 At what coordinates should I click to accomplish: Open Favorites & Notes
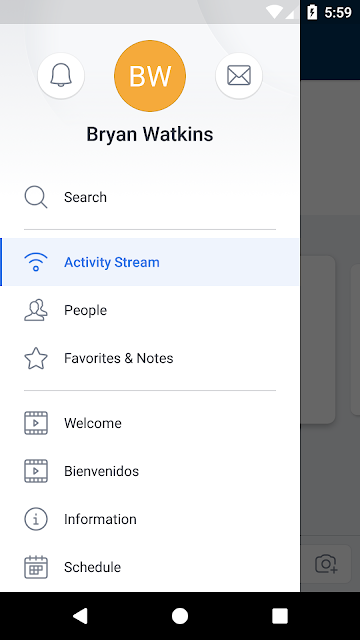[150, 358]
